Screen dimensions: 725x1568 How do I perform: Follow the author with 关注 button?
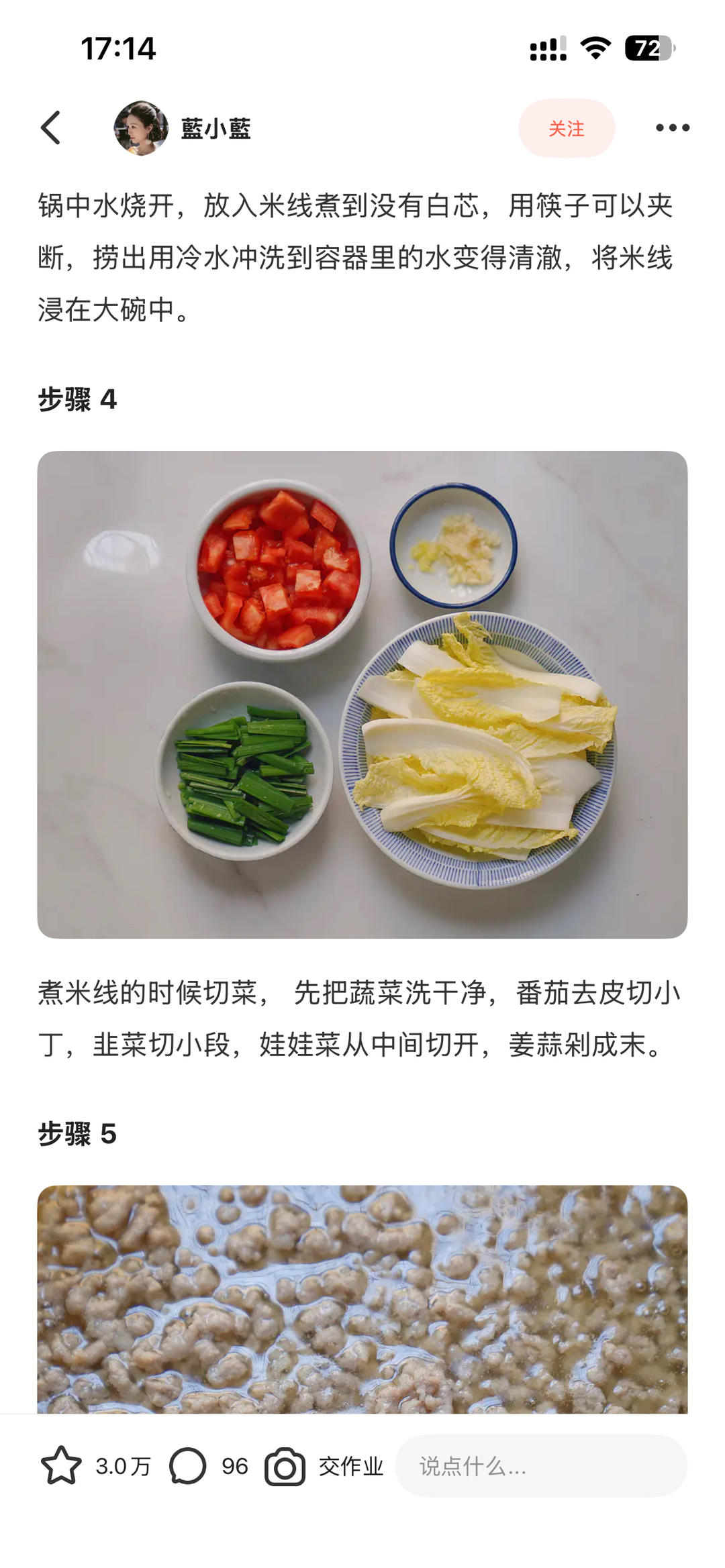566,128
